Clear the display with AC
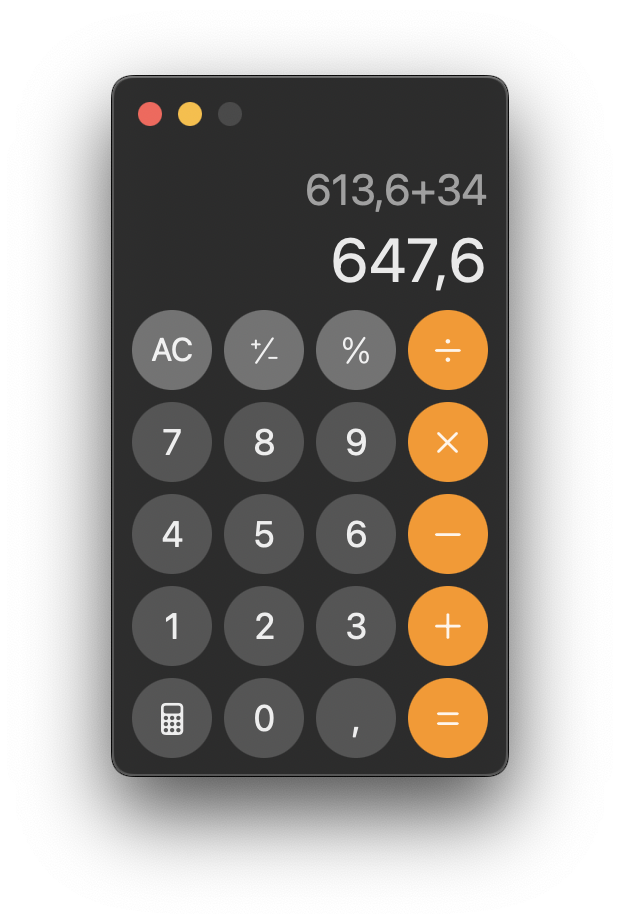 pyautogui.click(x=172, y=350)
